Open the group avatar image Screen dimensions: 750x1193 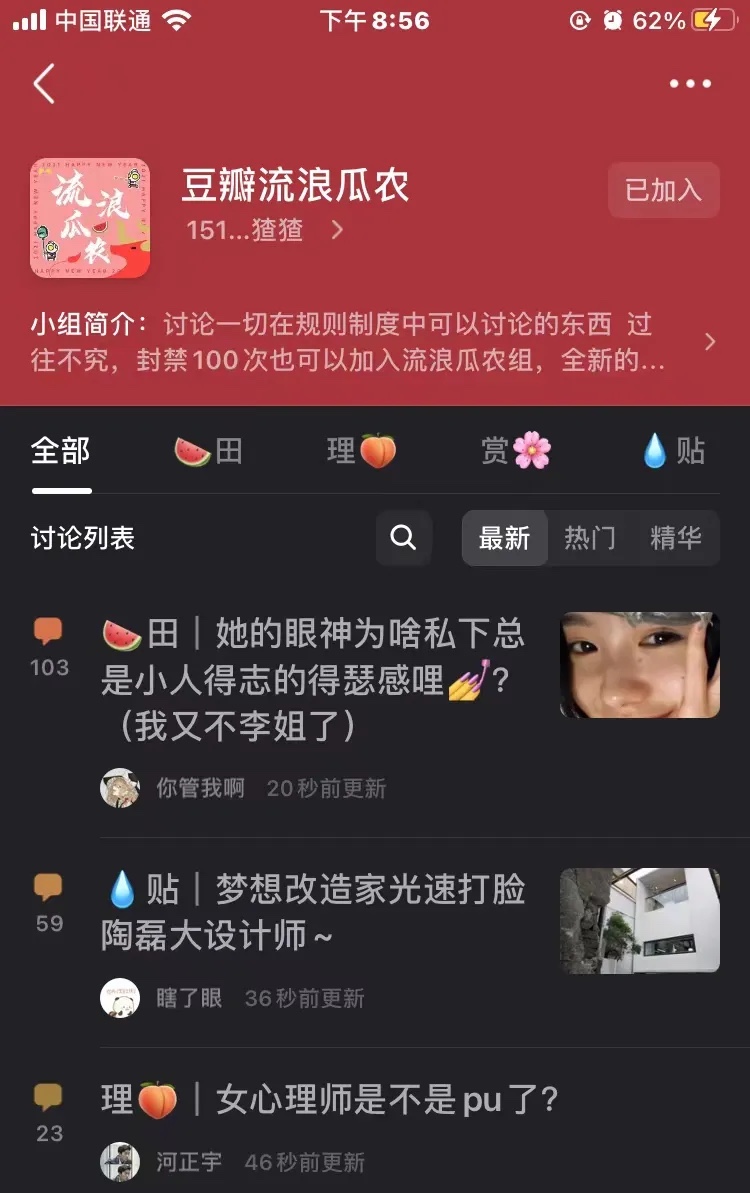90,217
